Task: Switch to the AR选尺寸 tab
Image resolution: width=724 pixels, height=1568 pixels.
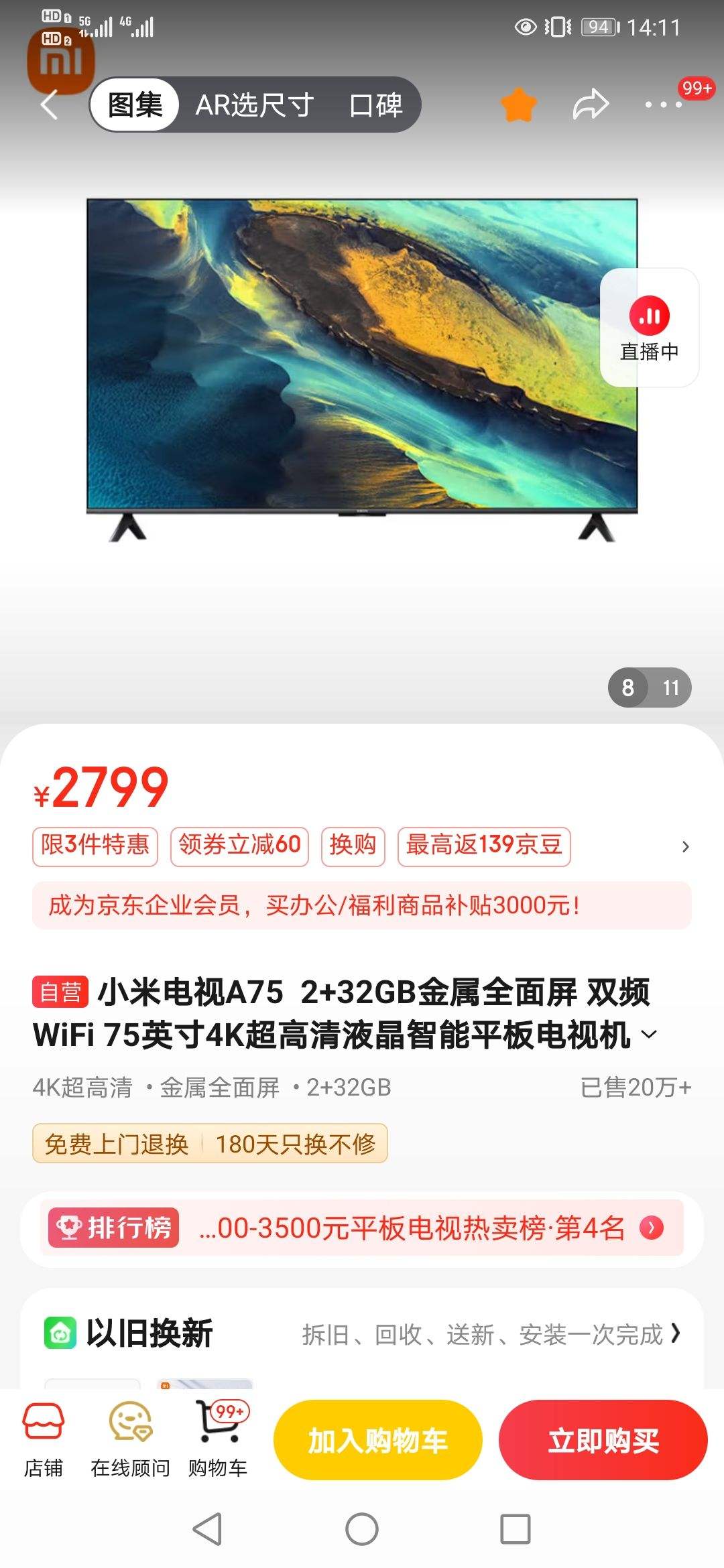Action: (254, 105)
